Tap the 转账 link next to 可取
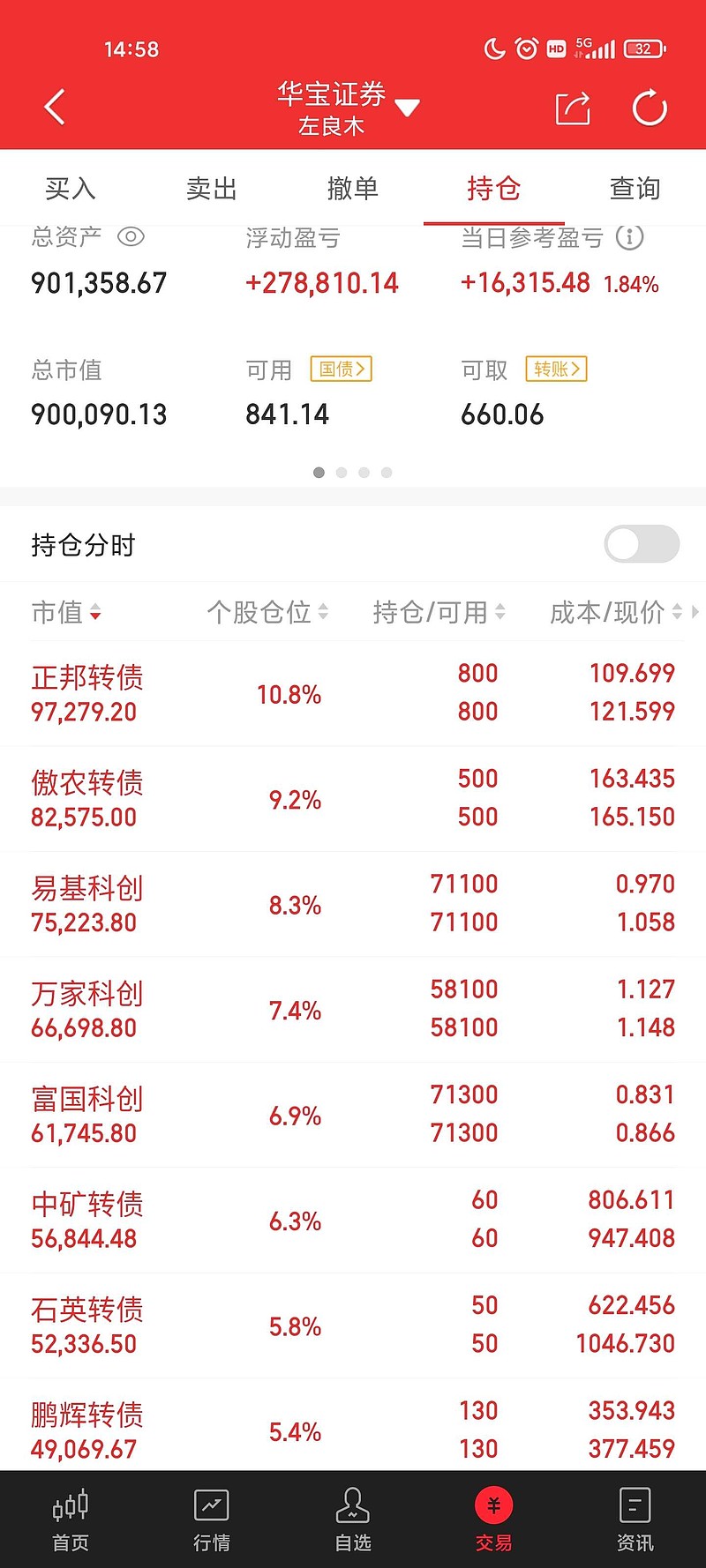706x1568 pixels. pyautogui.click(x=557, y=369)
